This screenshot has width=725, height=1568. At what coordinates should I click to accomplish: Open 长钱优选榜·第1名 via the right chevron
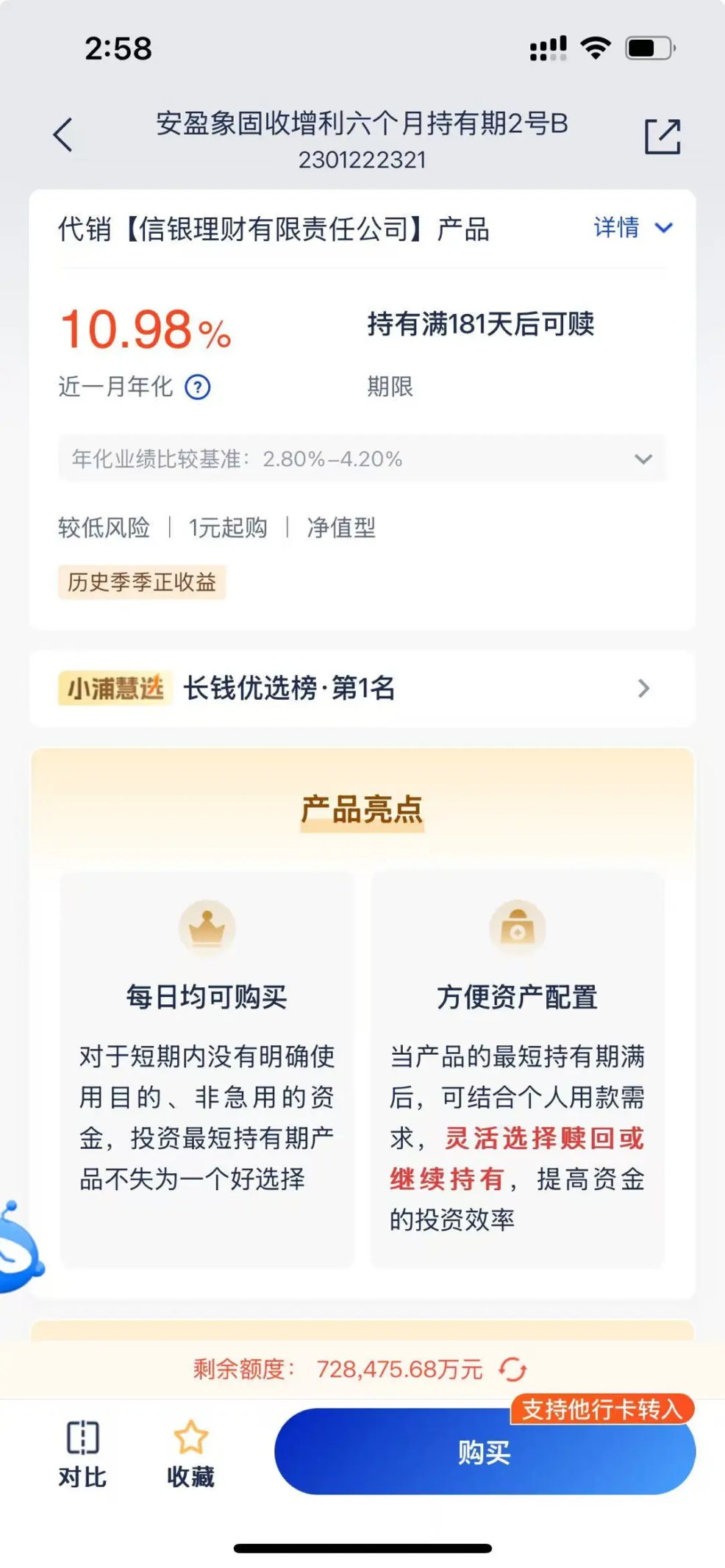(644, 689)
